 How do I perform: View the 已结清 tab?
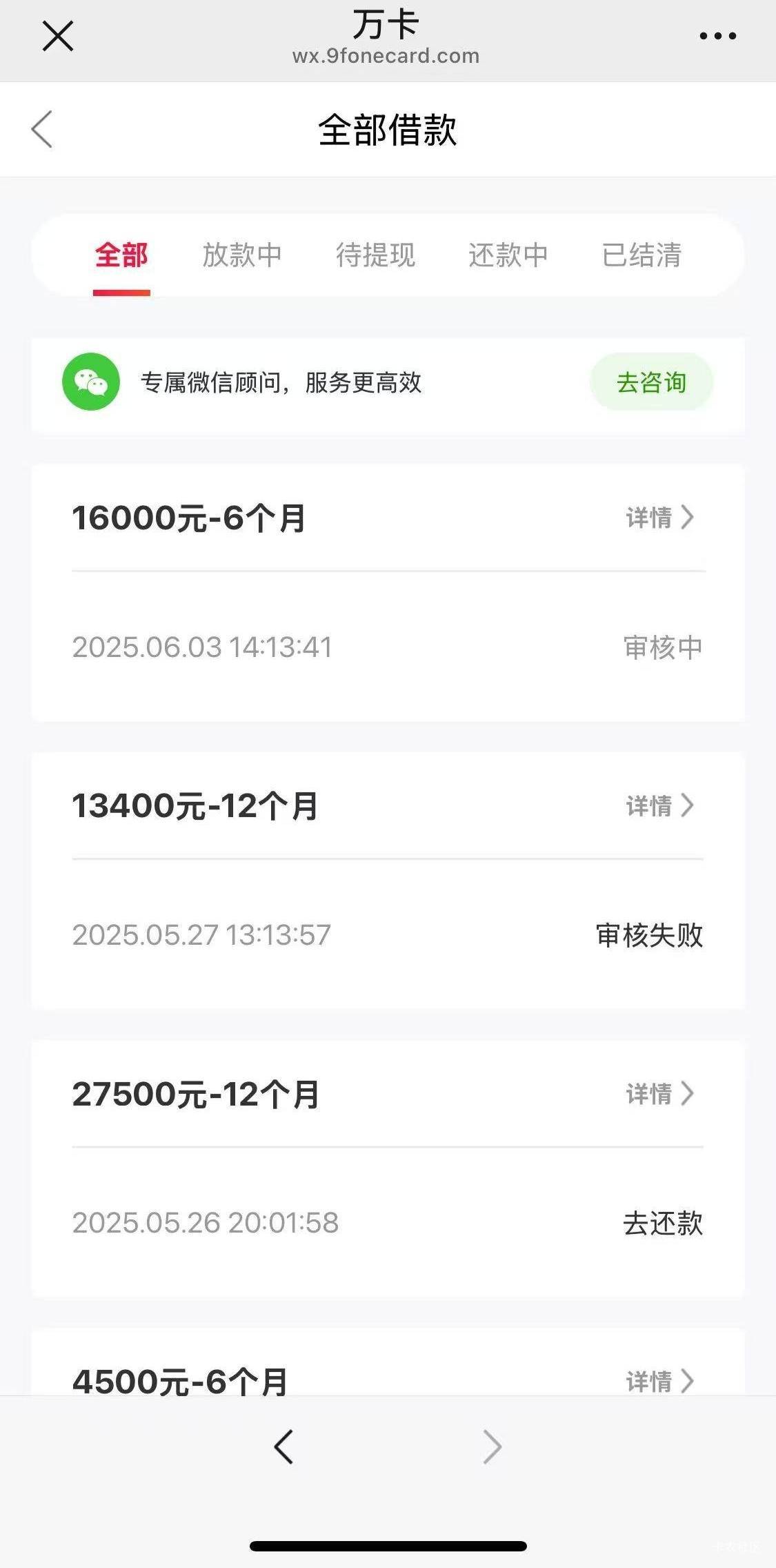[x=641, y=255]
